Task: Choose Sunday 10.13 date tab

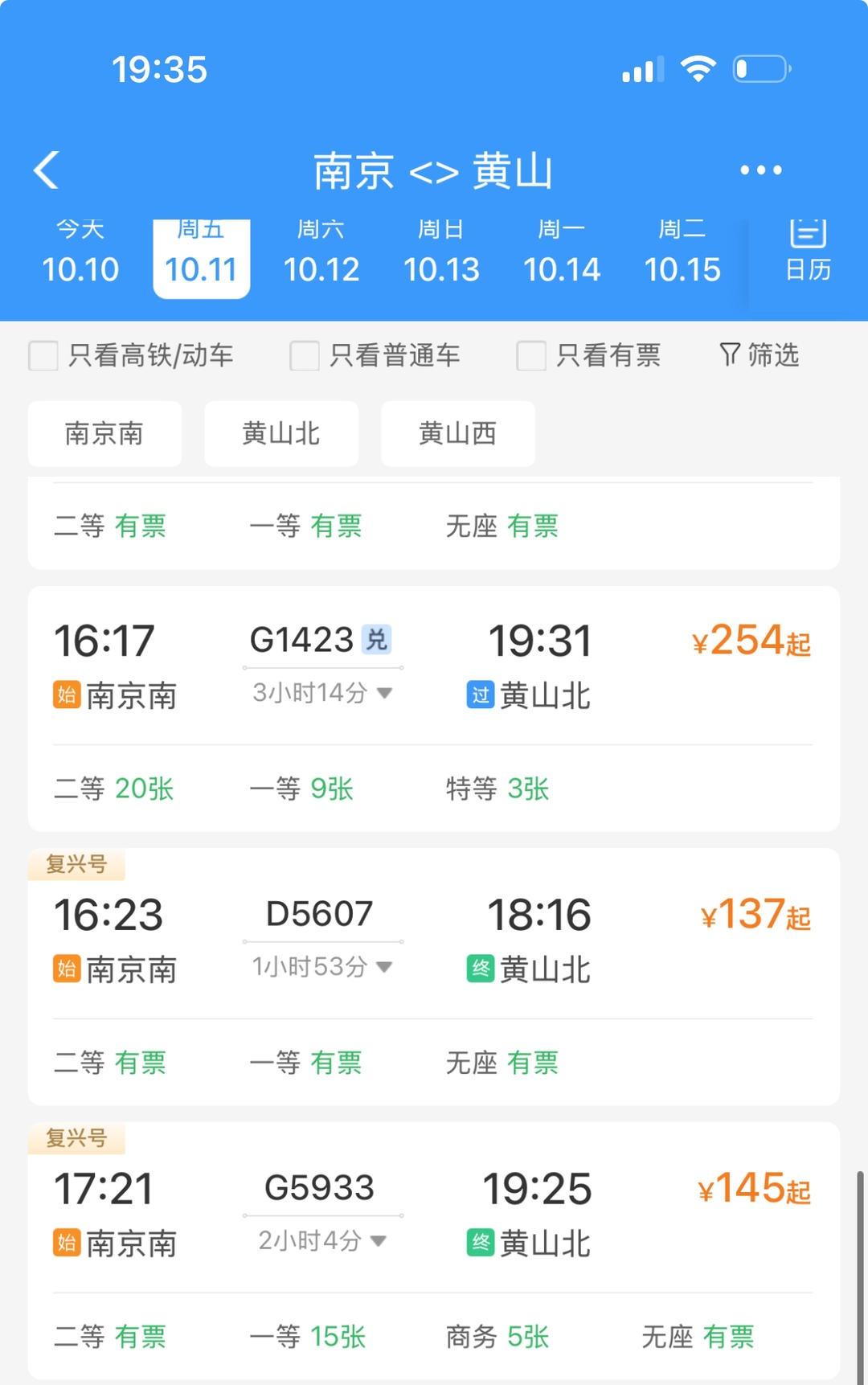Action: pos(441,257)
